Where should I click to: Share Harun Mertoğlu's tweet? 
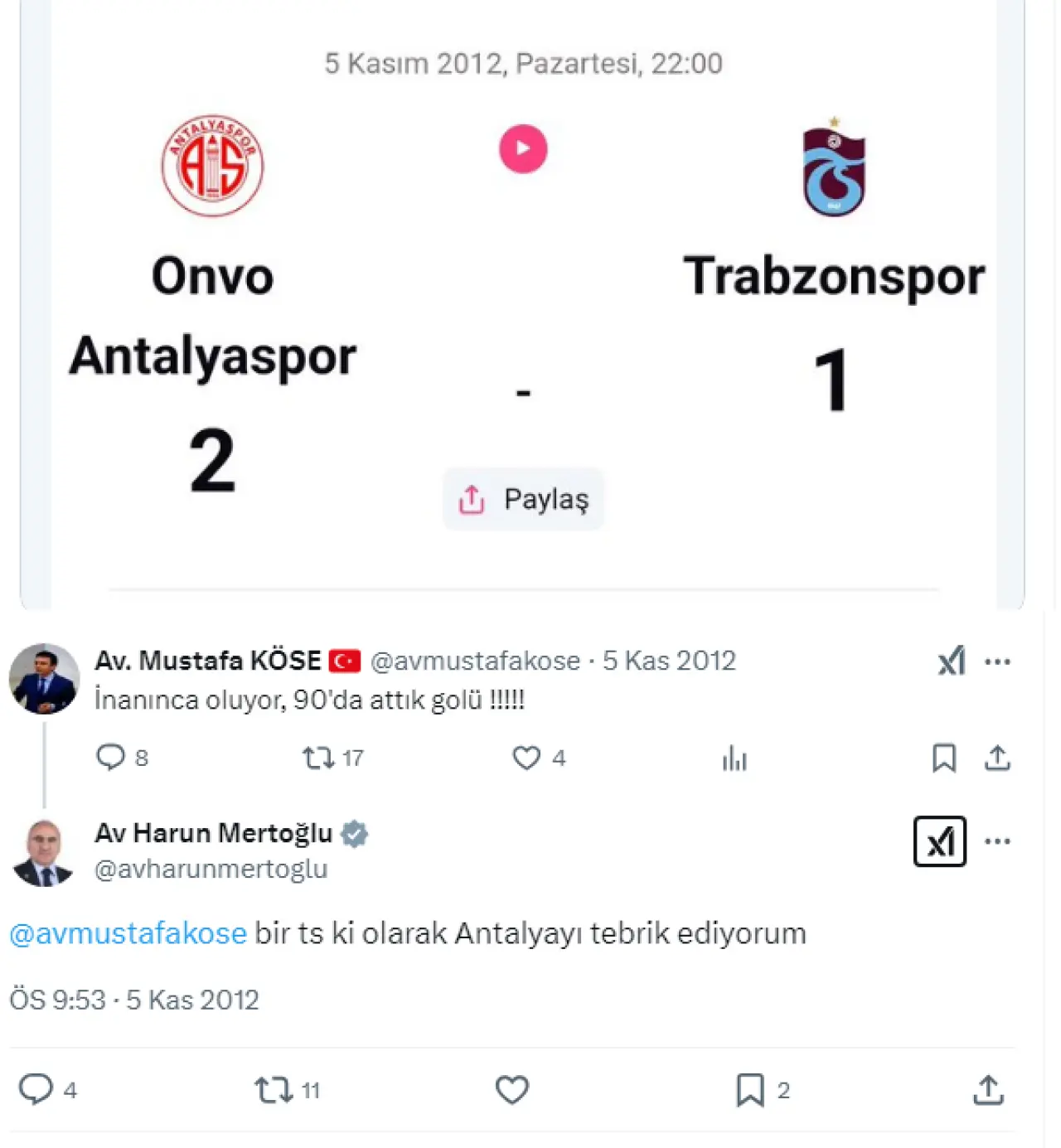(988, 1089)
